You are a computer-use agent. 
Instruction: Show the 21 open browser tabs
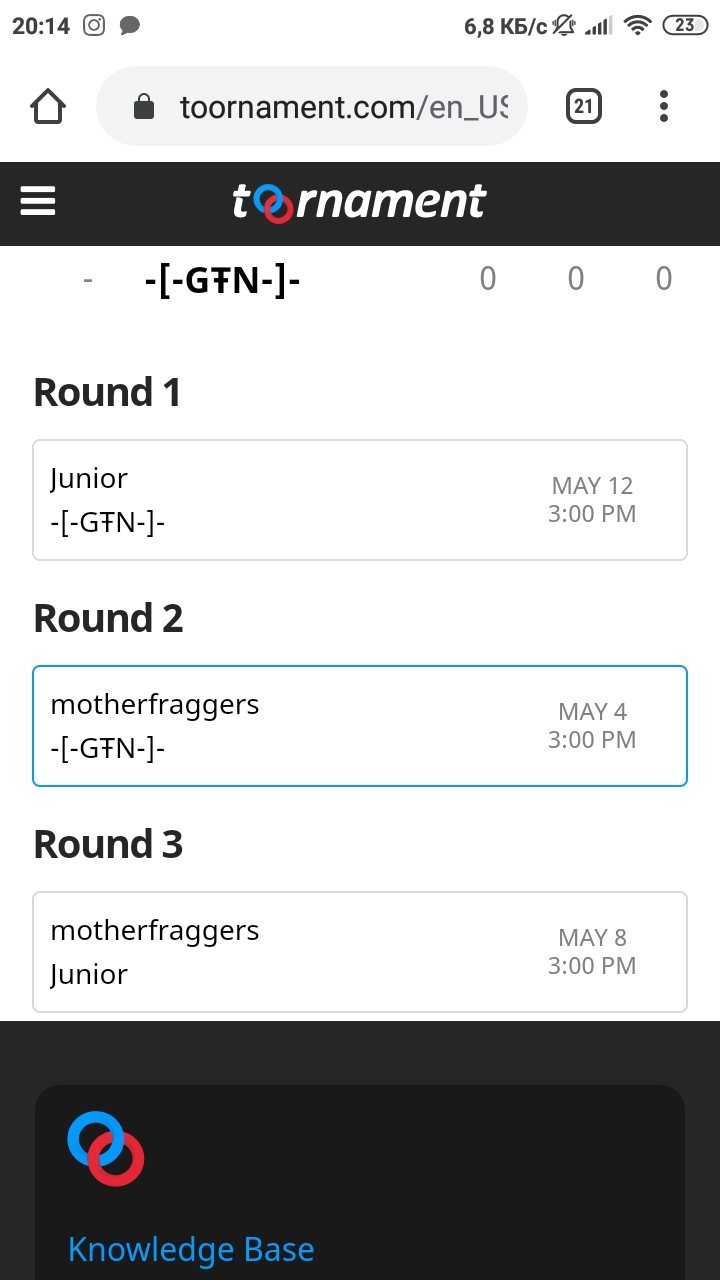(584, 106)
